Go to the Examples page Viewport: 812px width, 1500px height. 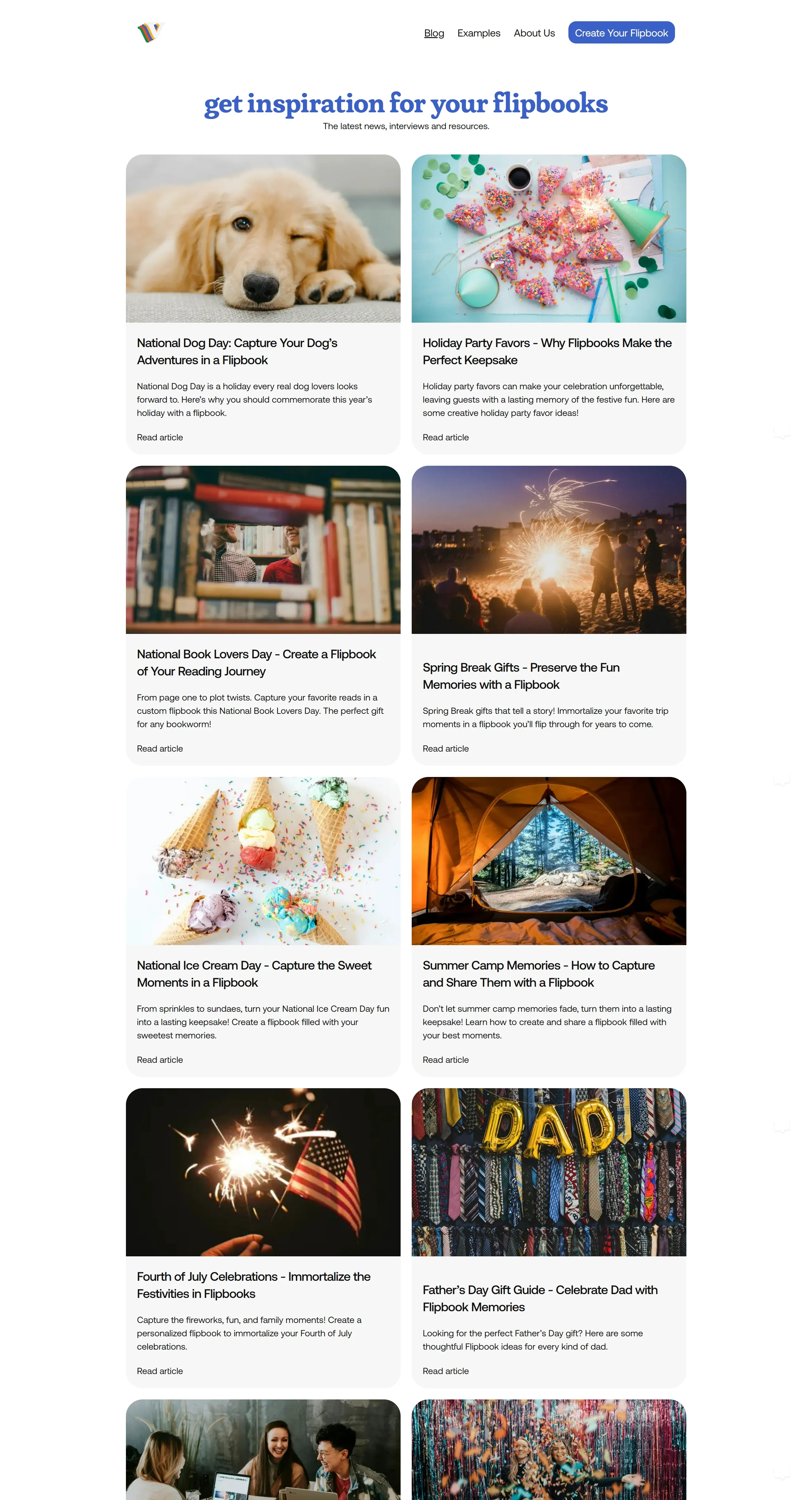point(478,33)
